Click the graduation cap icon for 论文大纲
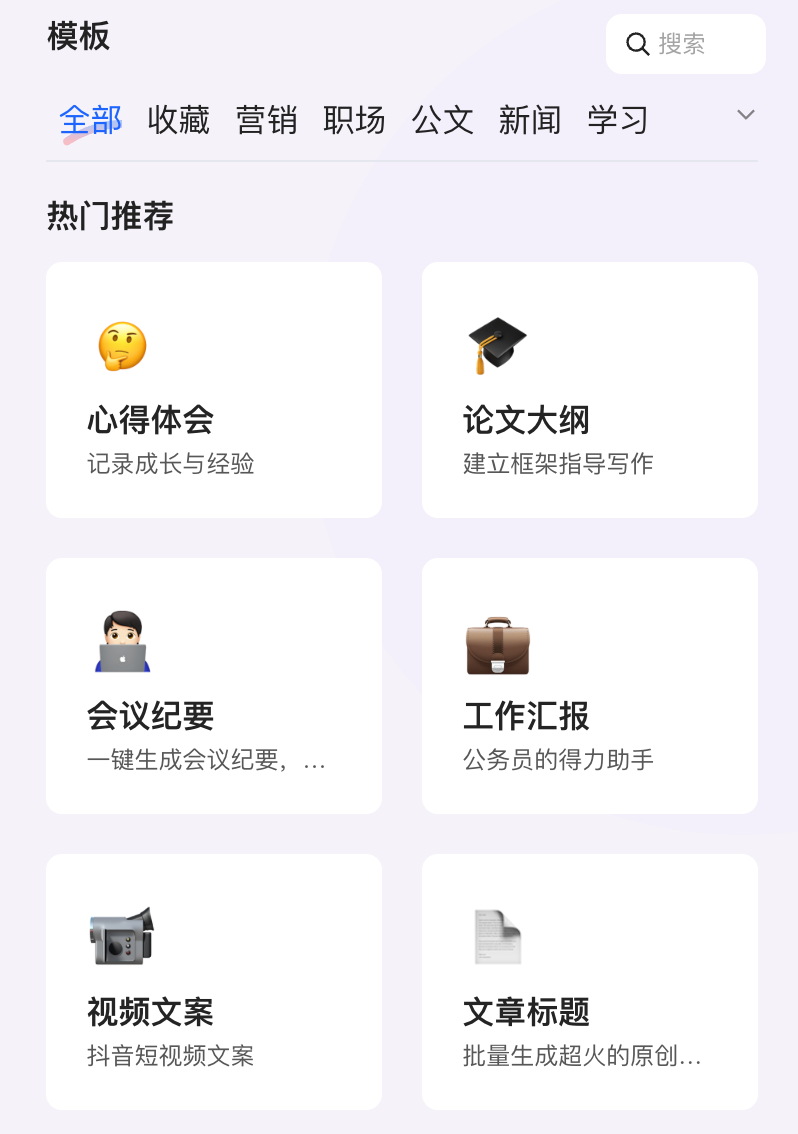 pyautogui.click(x=497, y=343)
